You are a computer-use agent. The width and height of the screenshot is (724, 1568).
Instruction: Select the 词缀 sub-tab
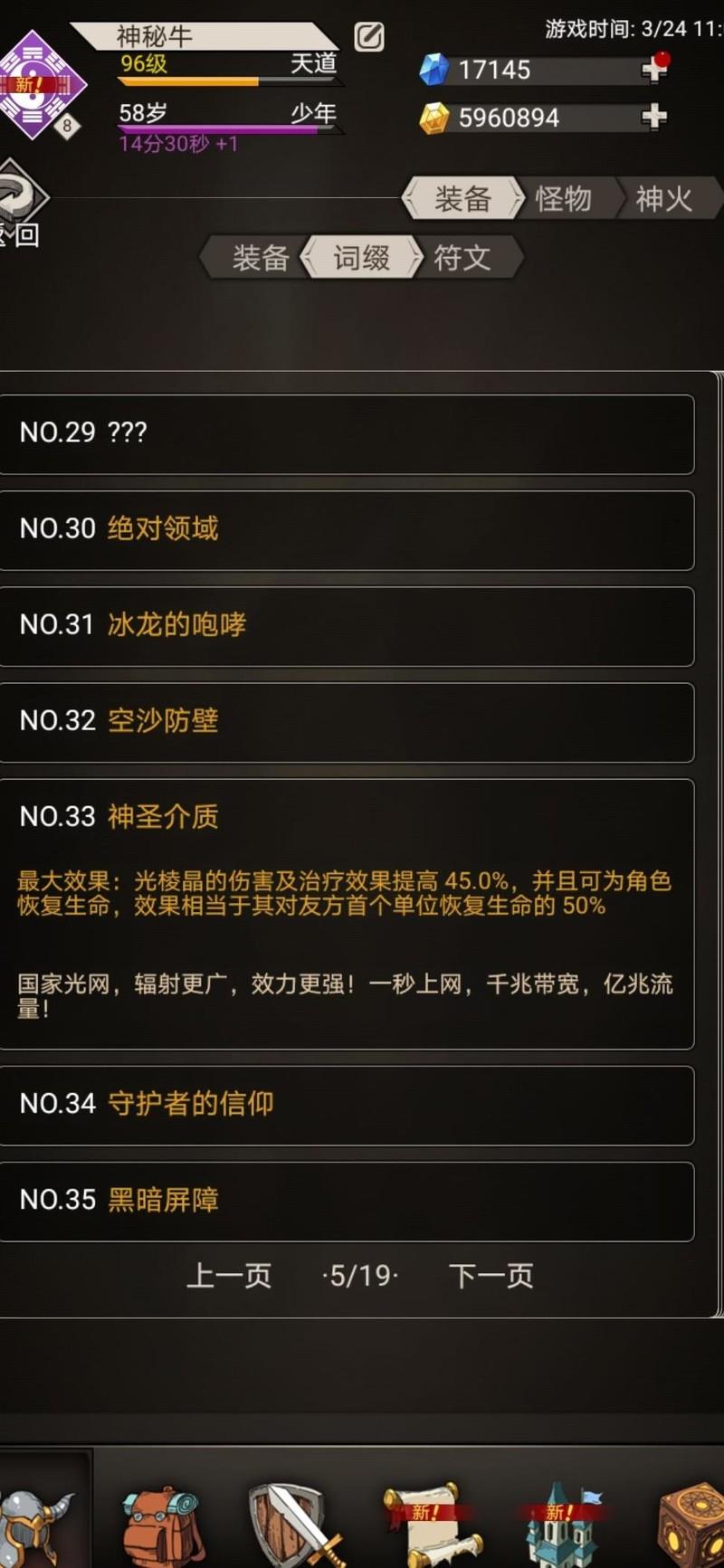(361, 258)
